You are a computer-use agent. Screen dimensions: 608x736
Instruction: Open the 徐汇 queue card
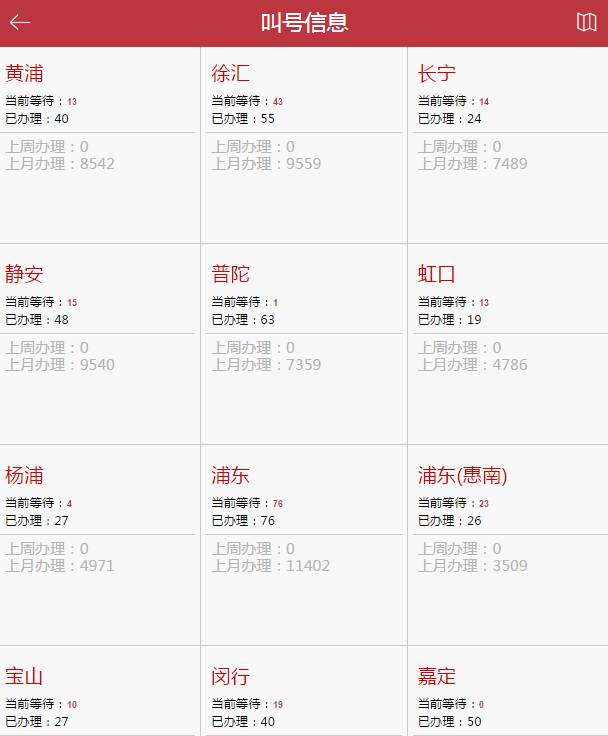click(x=304, y=144)
